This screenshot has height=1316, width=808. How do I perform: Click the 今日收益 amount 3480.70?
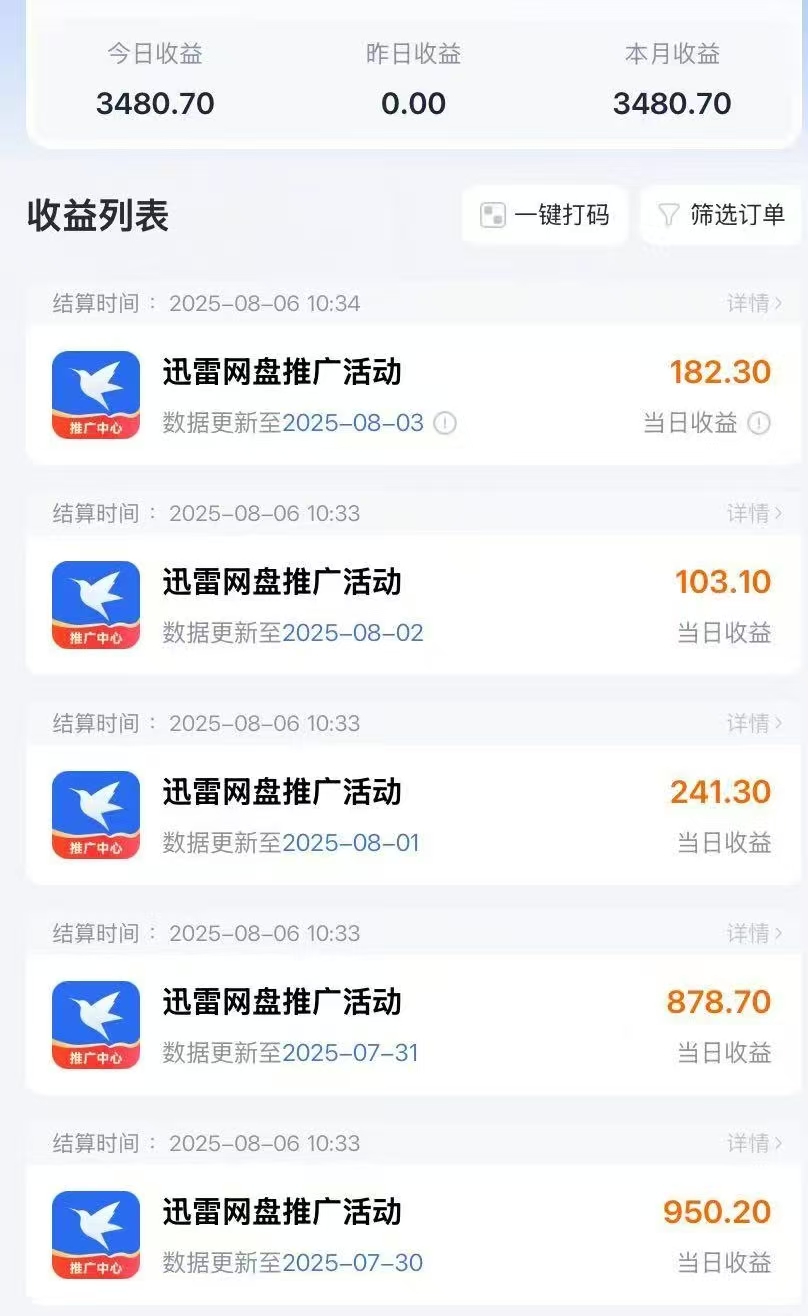click(156, 103)
